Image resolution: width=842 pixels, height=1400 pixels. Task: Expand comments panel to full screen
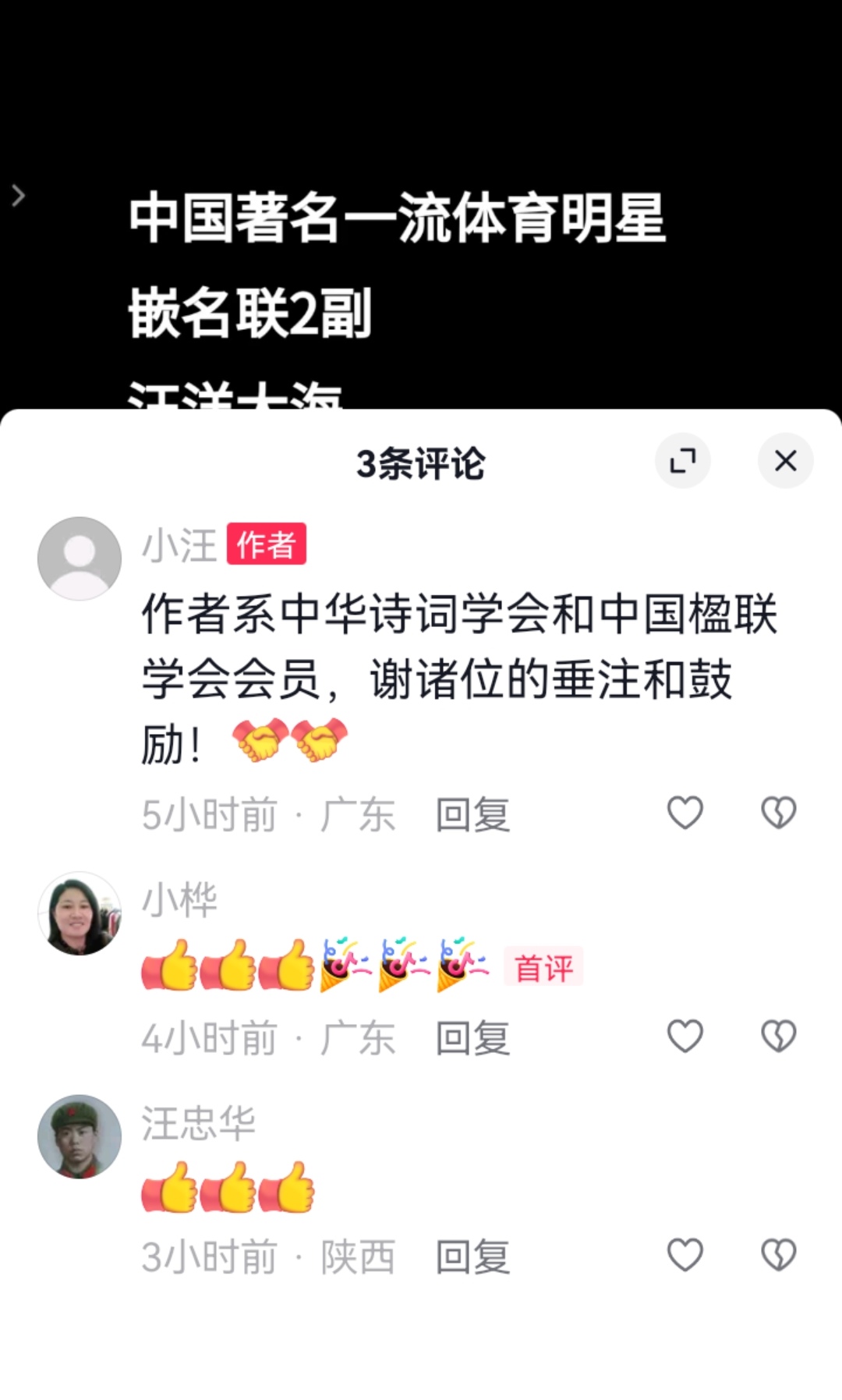click(683, 460)
